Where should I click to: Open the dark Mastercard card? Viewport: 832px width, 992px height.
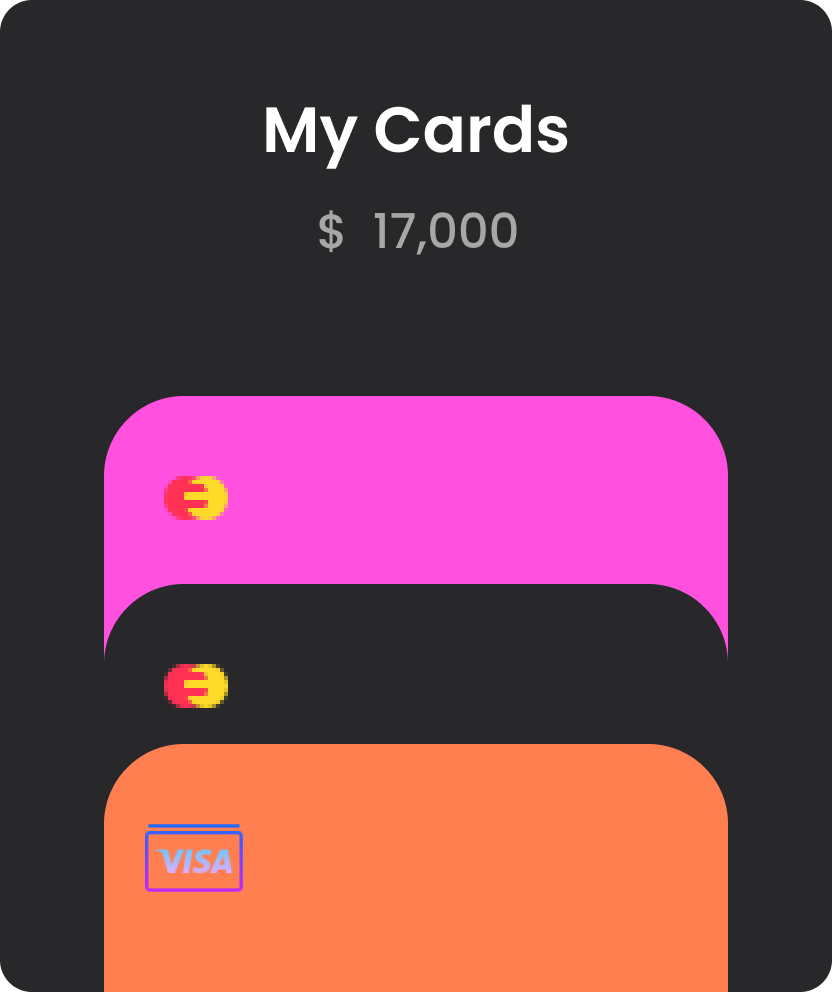click(x=415, y=670)
